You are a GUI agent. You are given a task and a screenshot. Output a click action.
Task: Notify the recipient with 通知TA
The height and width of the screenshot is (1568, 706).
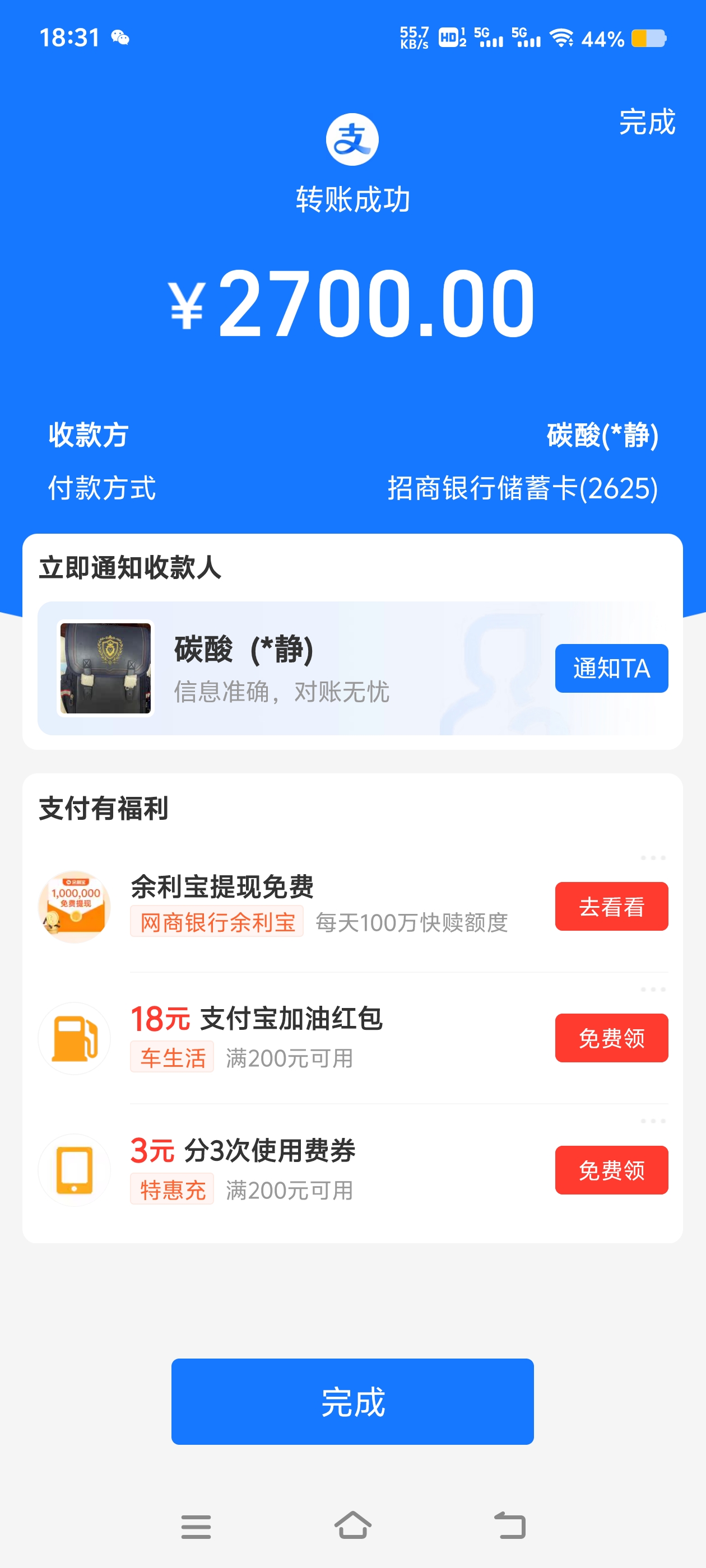click(x=611, y=668)
